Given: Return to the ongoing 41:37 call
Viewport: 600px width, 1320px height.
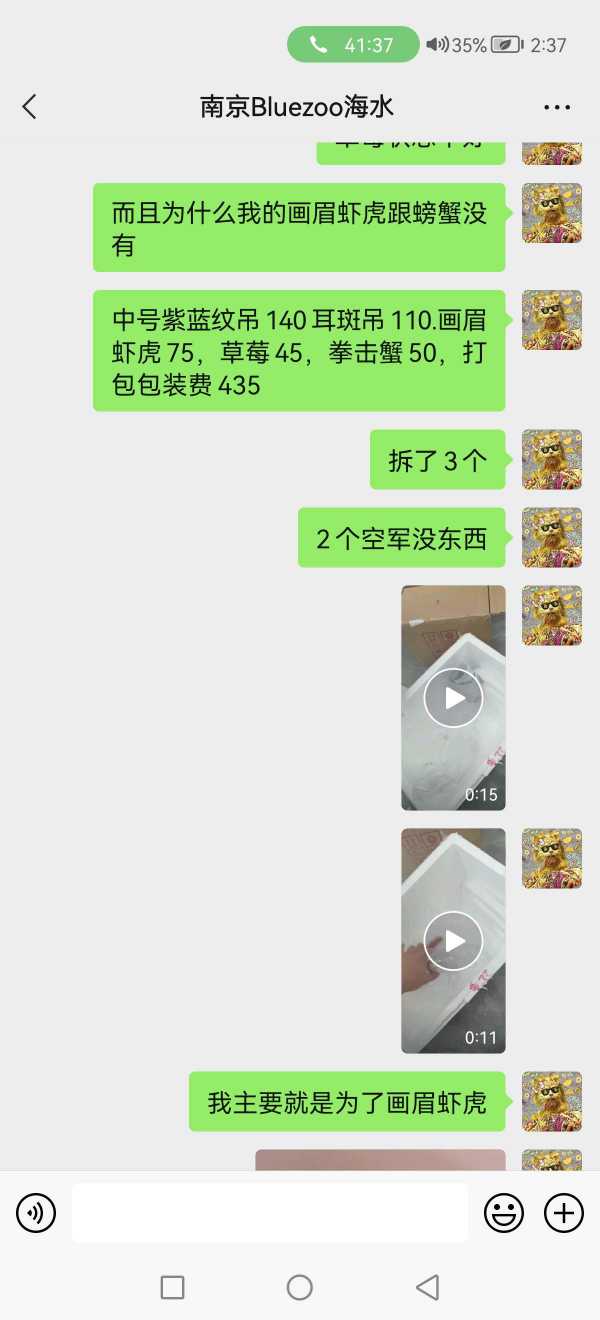Looking at the screenshot, I should (x=353, y=45).
